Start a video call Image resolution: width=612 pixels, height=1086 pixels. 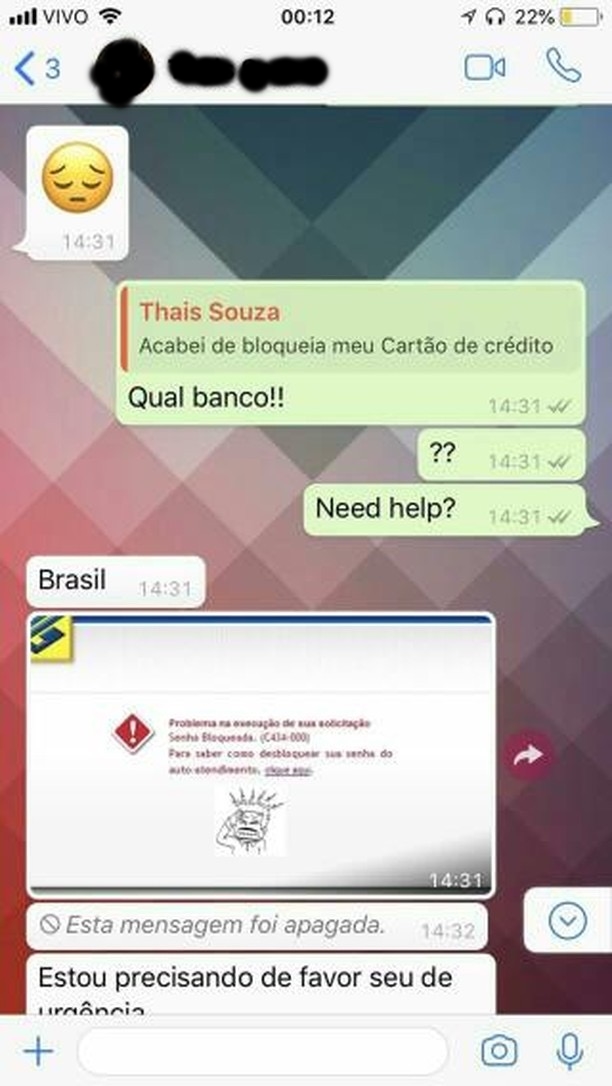pyautogui.click(x=485, y=68)
